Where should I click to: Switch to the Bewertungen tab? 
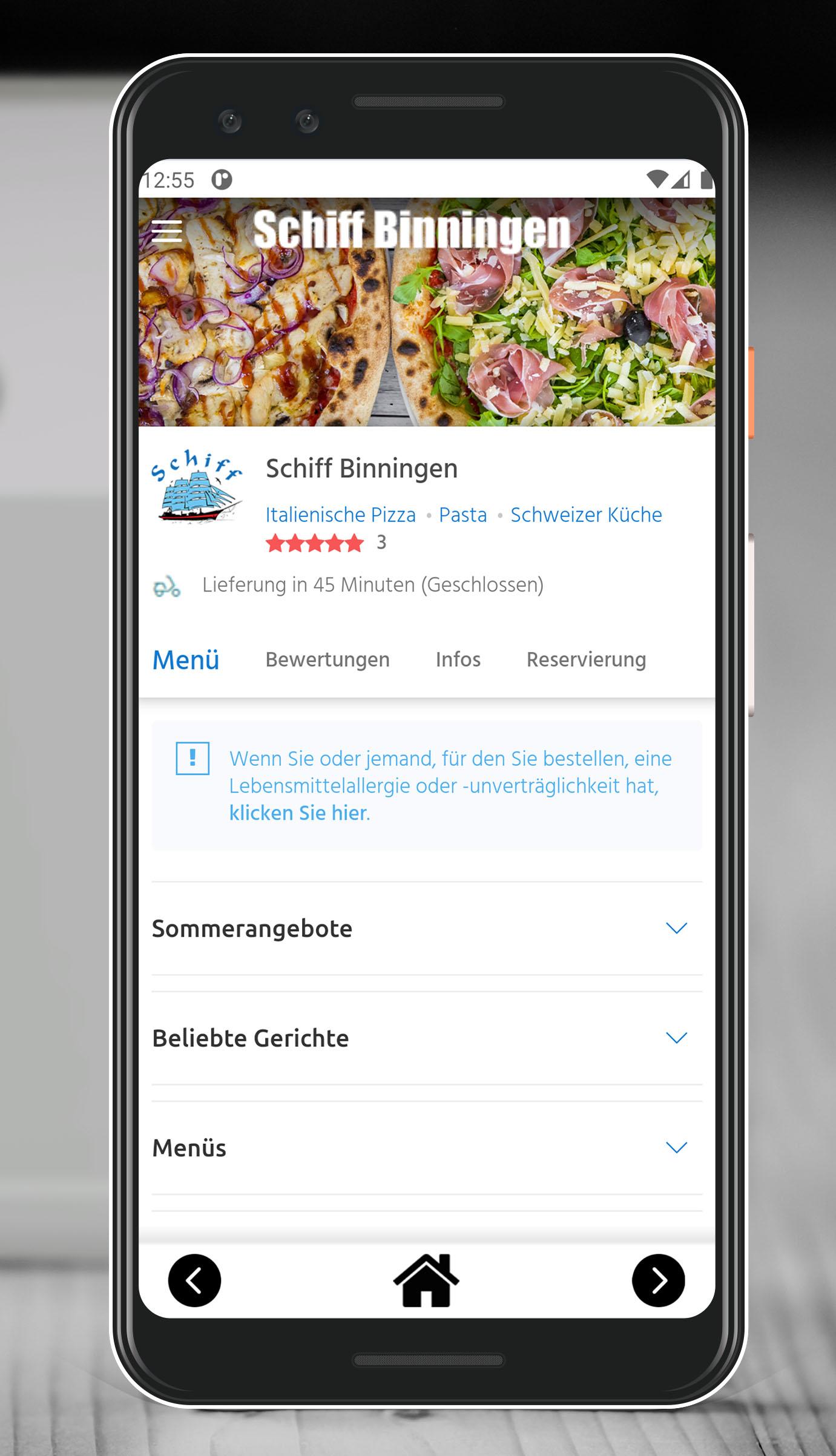point(327,659)
